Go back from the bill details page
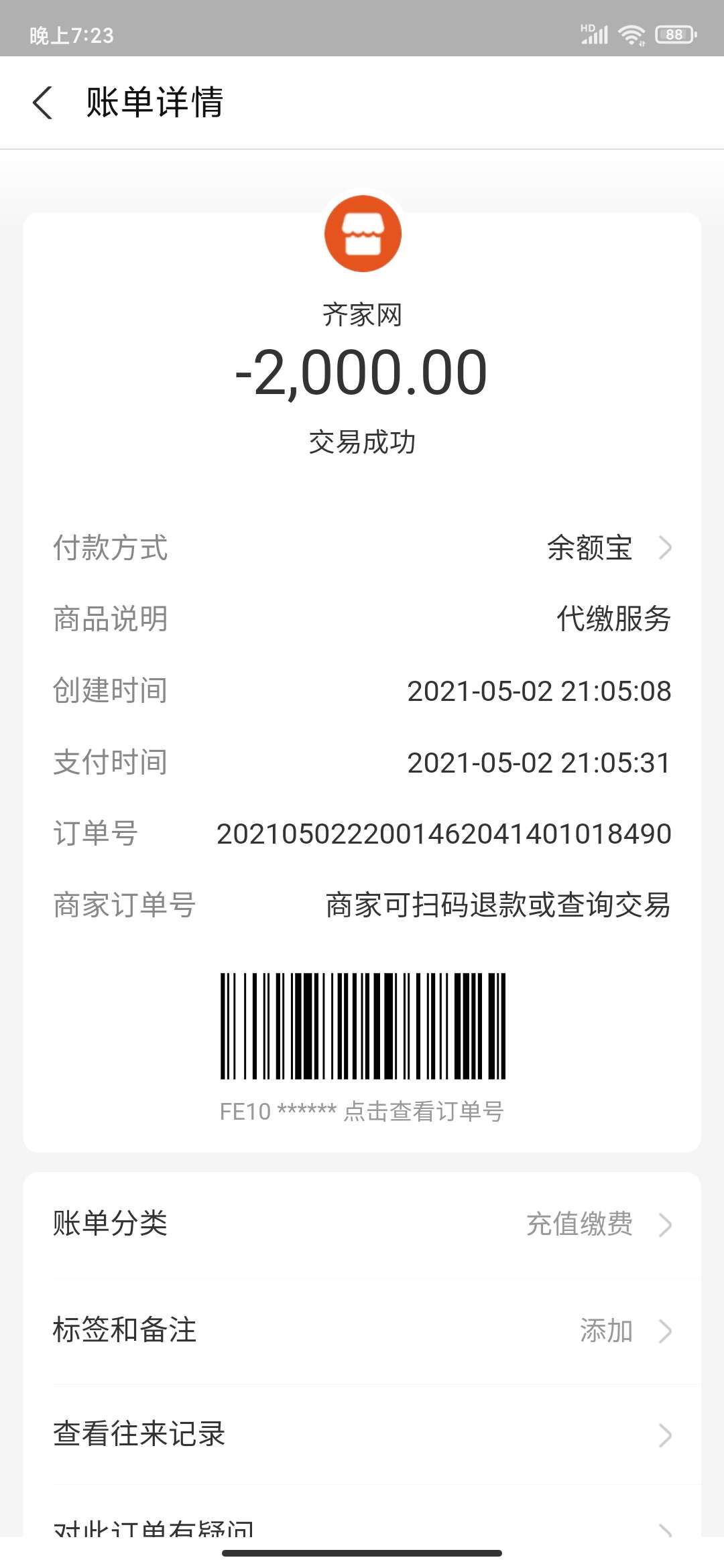This screenshot has width=724, height=1568. point(43,103)
